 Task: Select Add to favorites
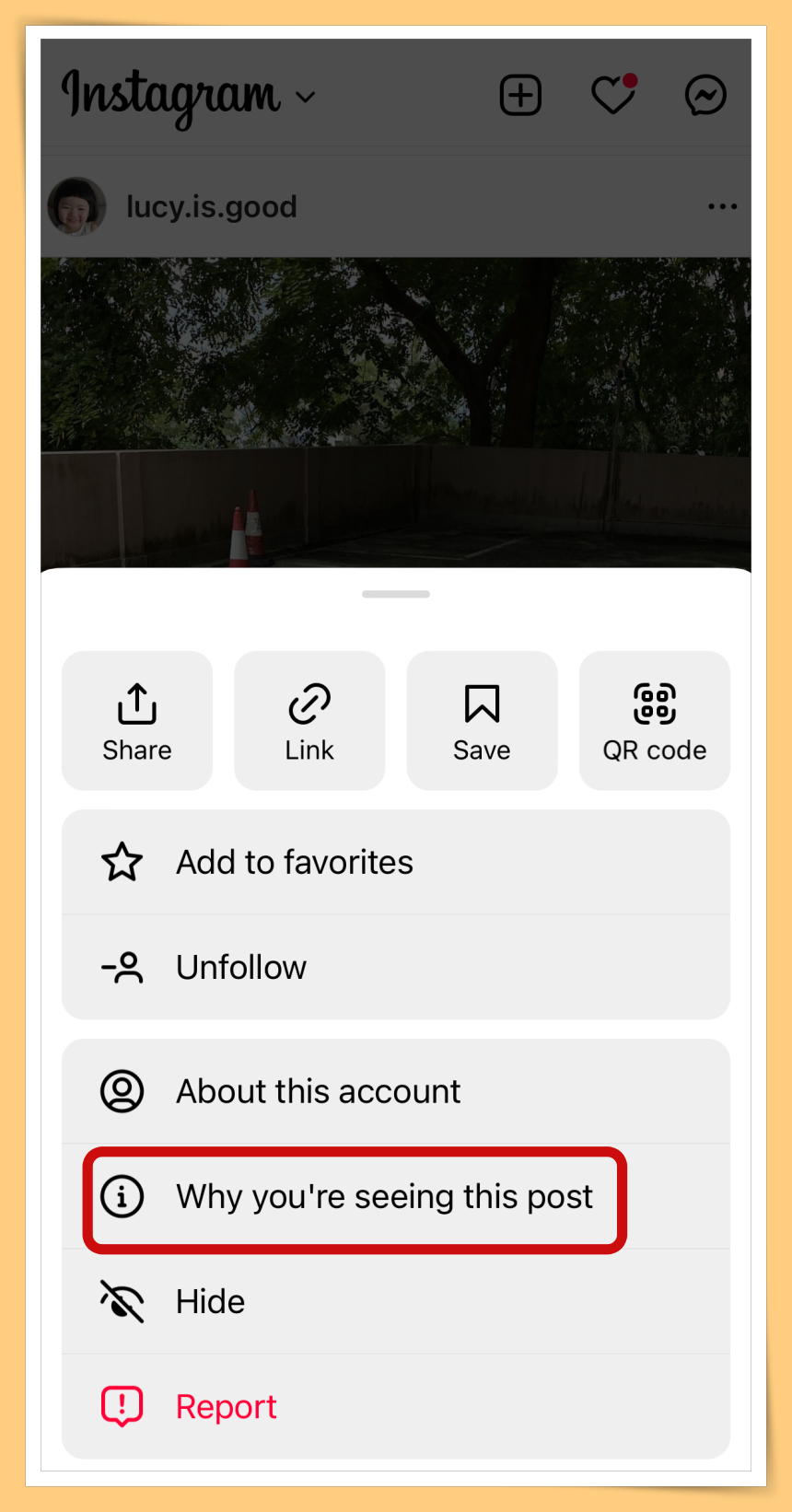click(x=396, y=863)
